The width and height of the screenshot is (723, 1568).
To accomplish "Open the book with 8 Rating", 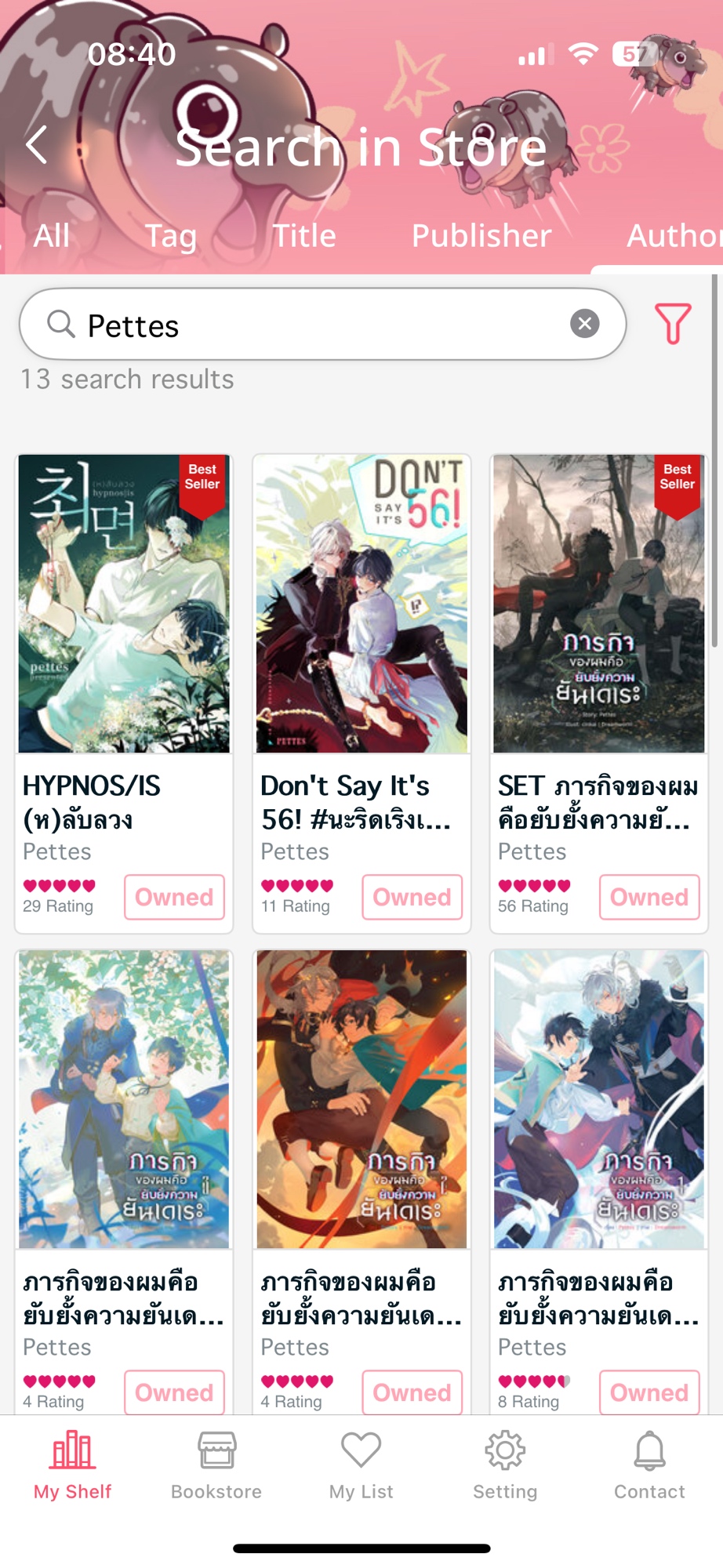I will pyautogui.click(x=599, y=1099).
